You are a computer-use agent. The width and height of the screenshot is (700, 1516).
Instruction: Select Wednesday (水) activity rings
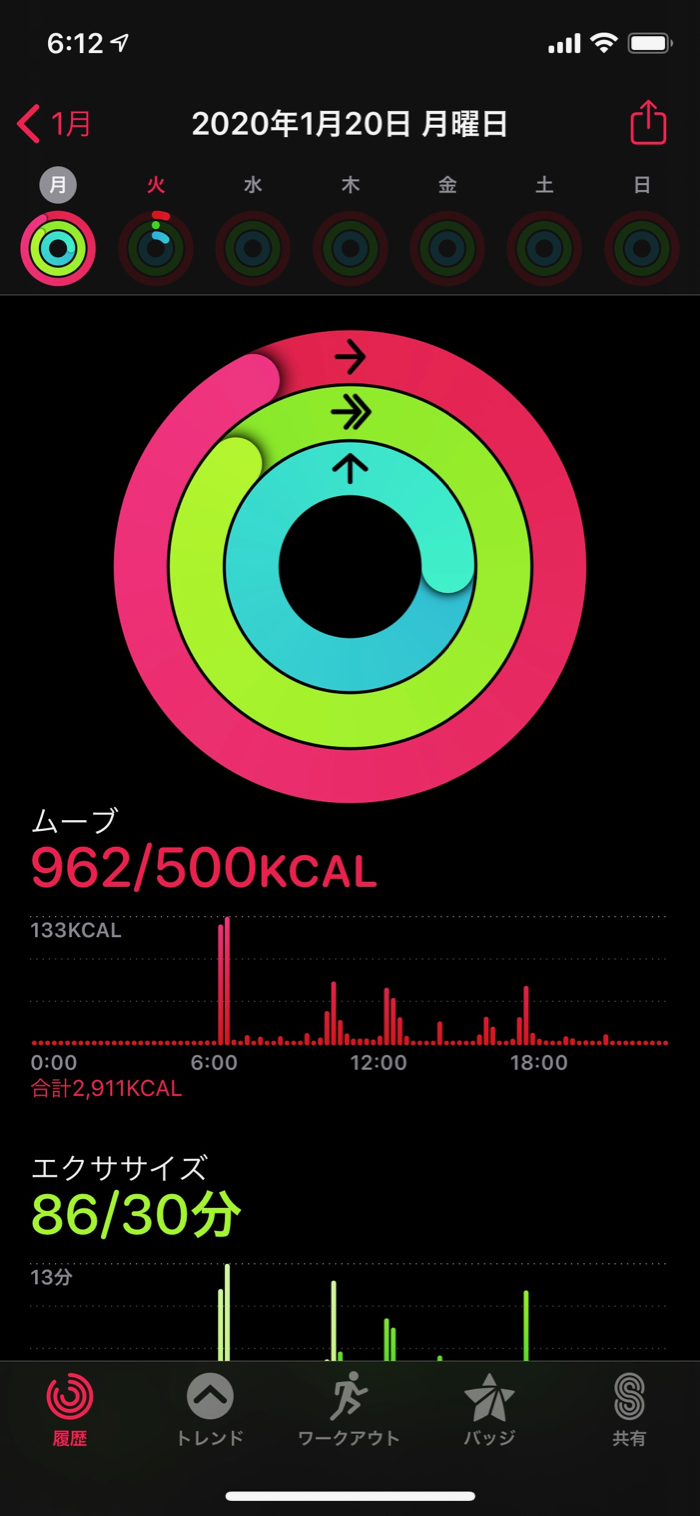point(253,249)
